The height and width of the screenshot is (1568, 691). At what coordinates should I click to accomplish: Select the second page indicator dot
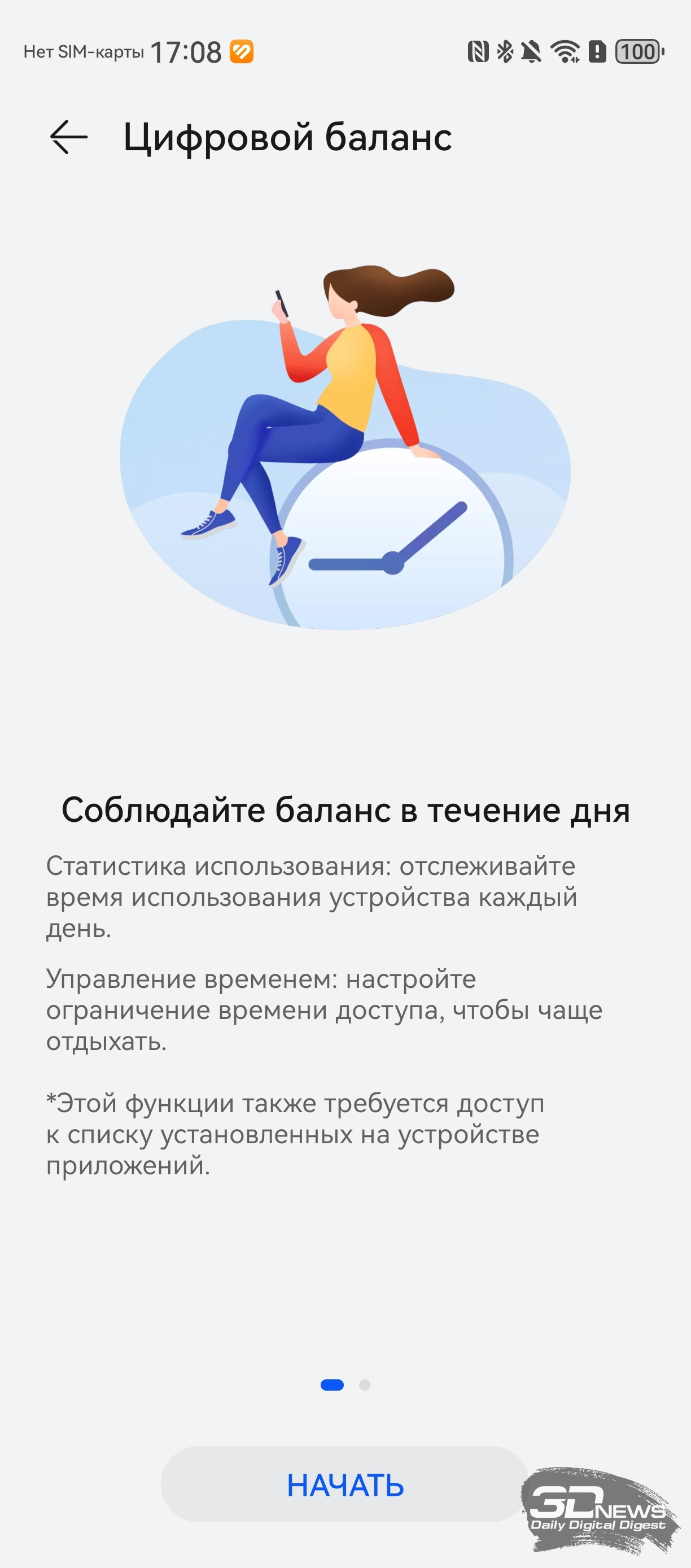pyautogui.click(x=364, y=1385)
